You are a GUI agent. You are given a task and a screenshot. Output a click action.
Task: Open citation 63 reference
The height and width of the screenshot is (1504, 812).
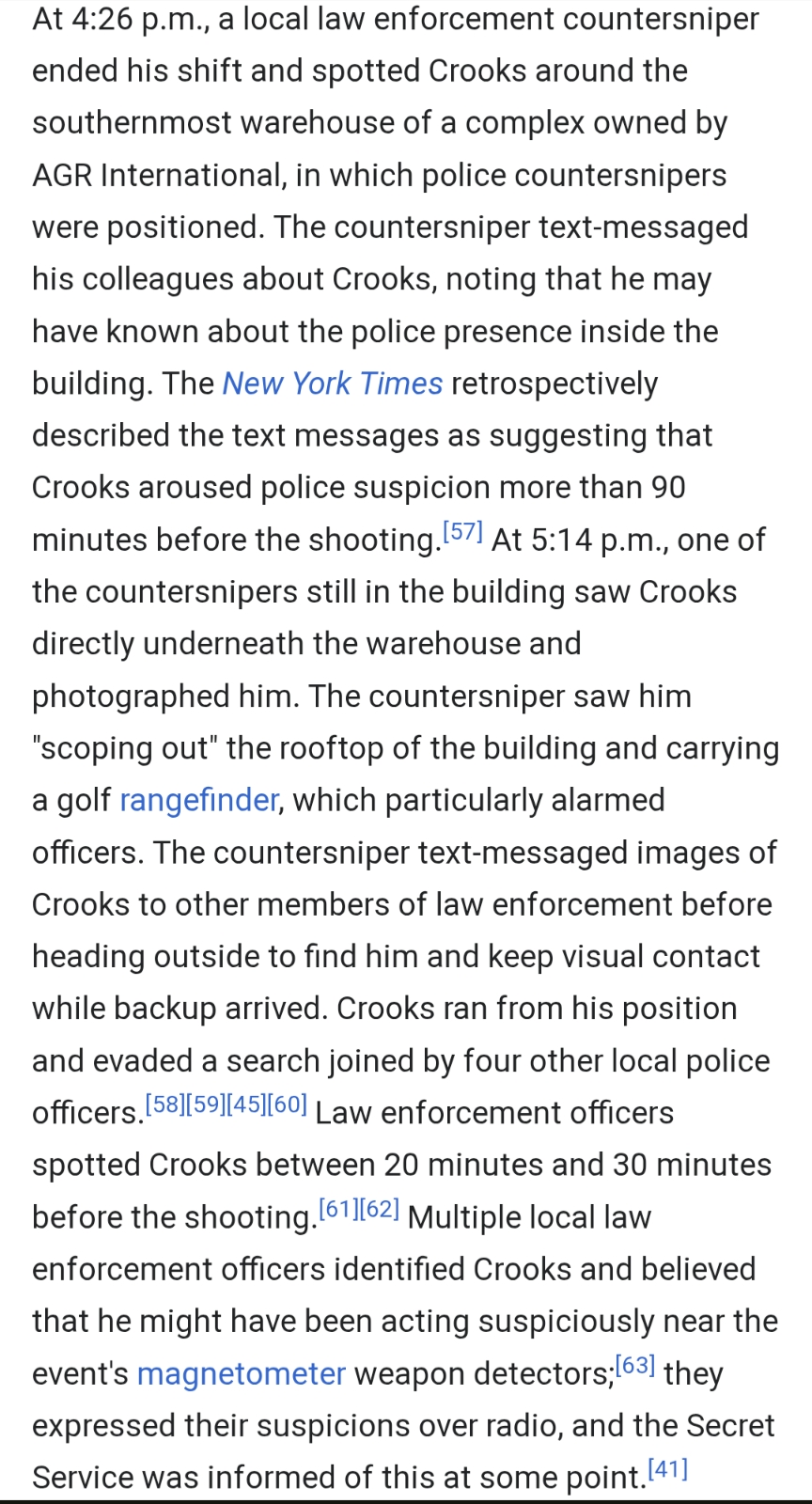tap(635, 1365)
